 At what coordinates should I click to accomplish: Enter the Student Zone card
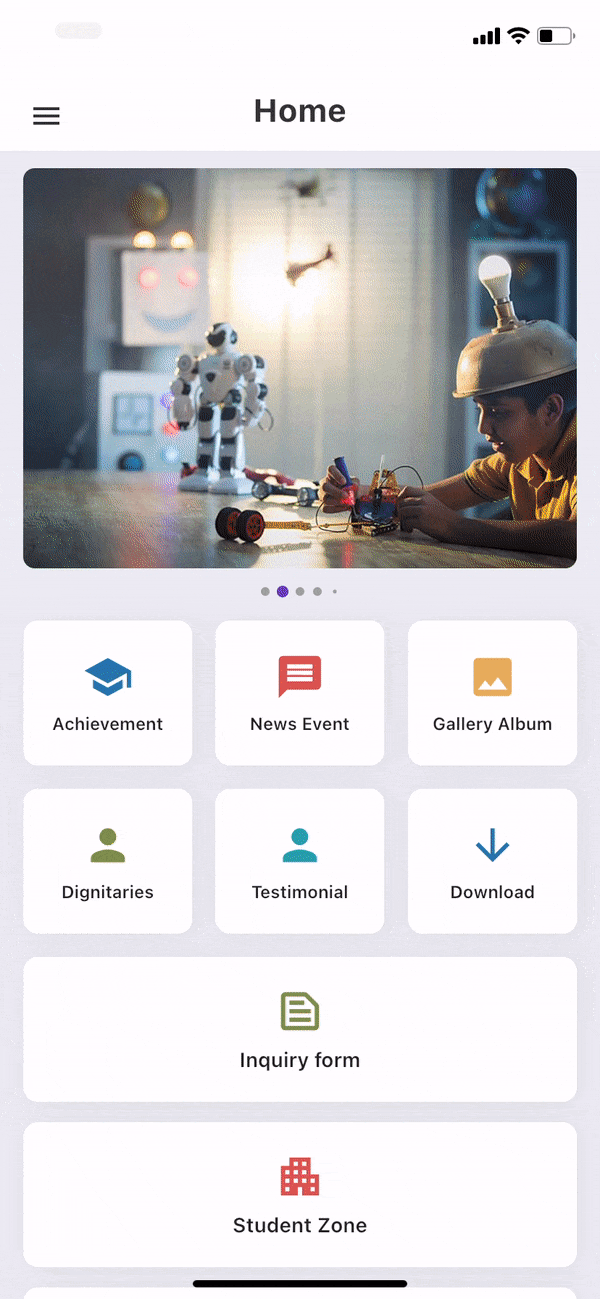point(300,1194)
